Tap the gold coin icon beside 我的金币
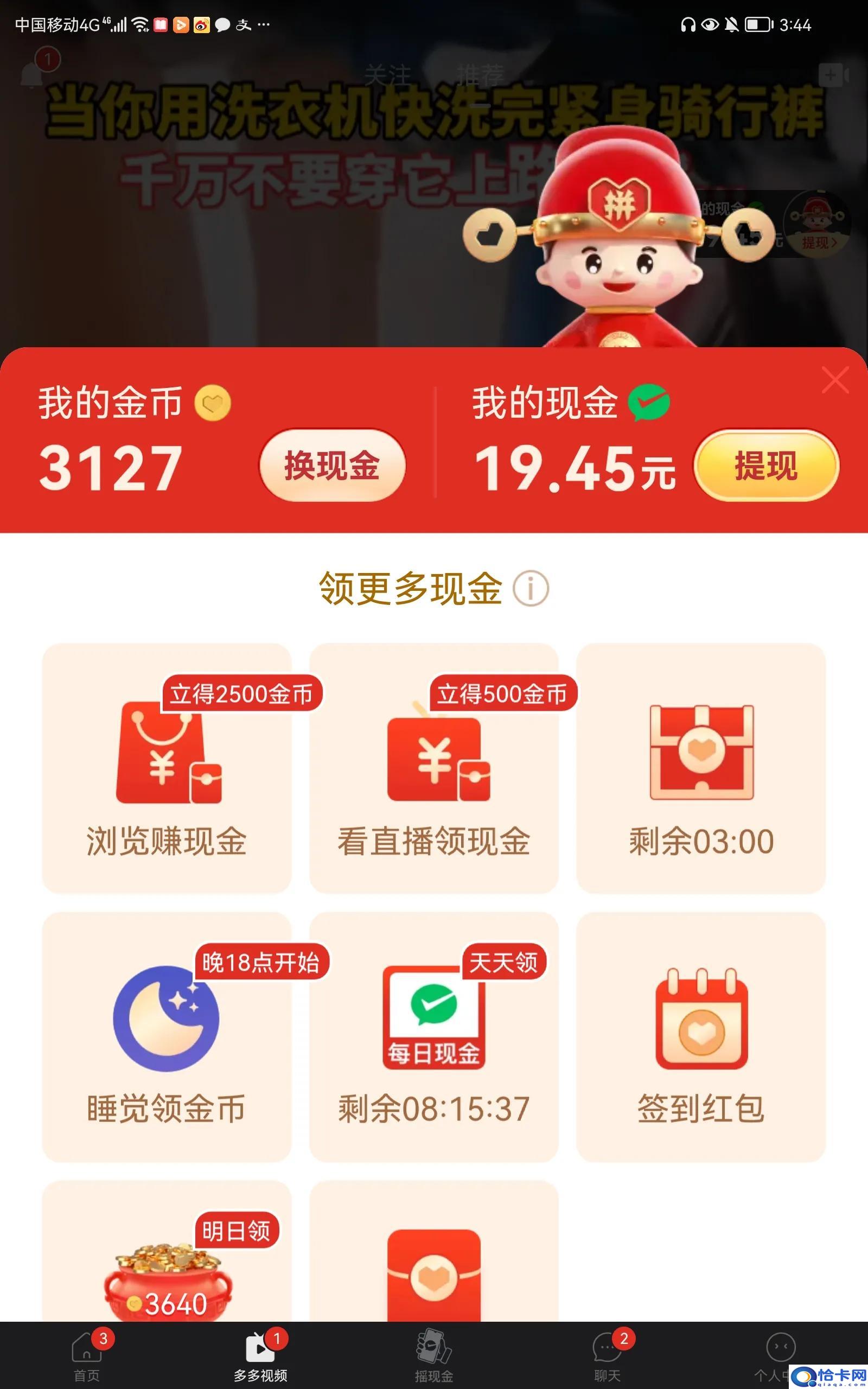 pos(214,406)
